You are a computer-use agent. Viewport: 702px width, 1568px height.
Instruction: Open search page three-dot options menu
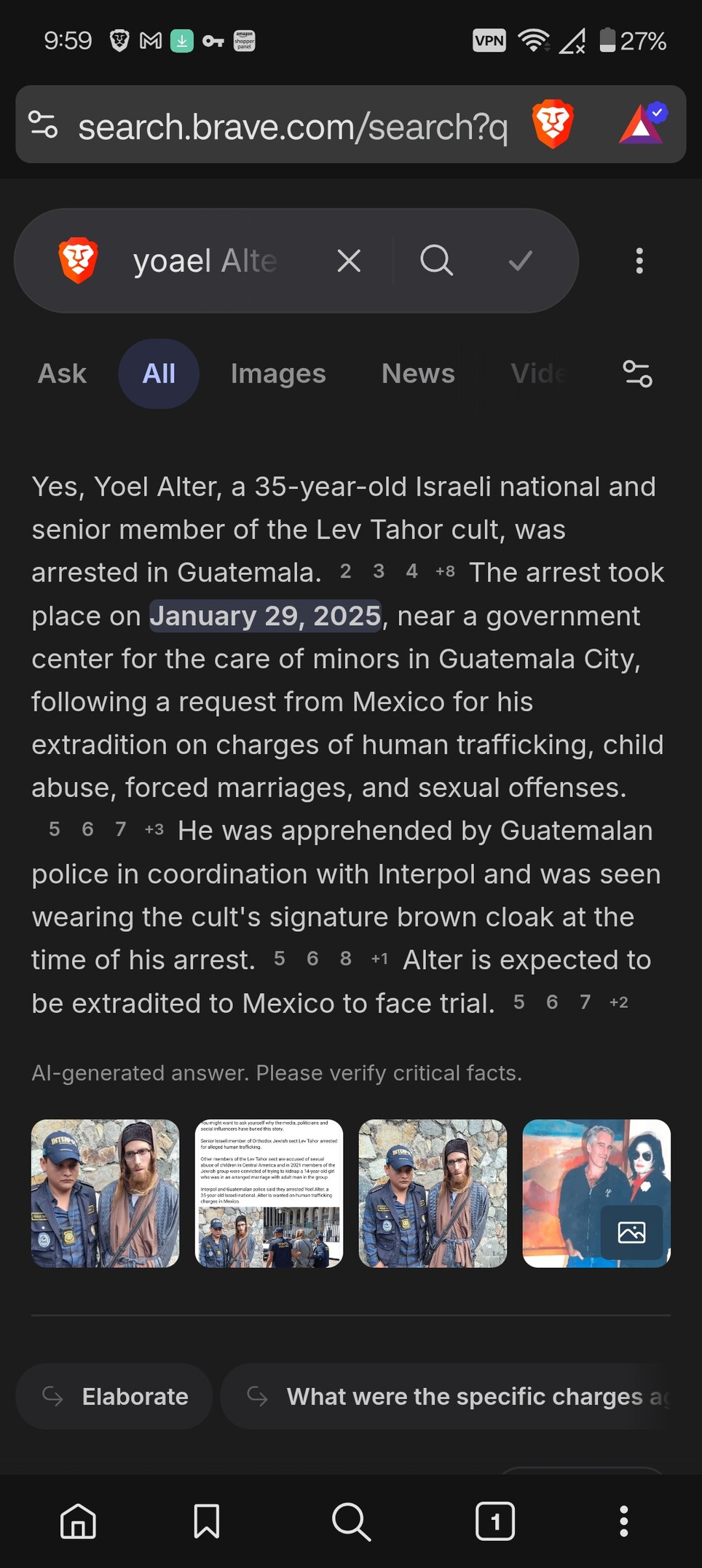click(x=639, y=260)
